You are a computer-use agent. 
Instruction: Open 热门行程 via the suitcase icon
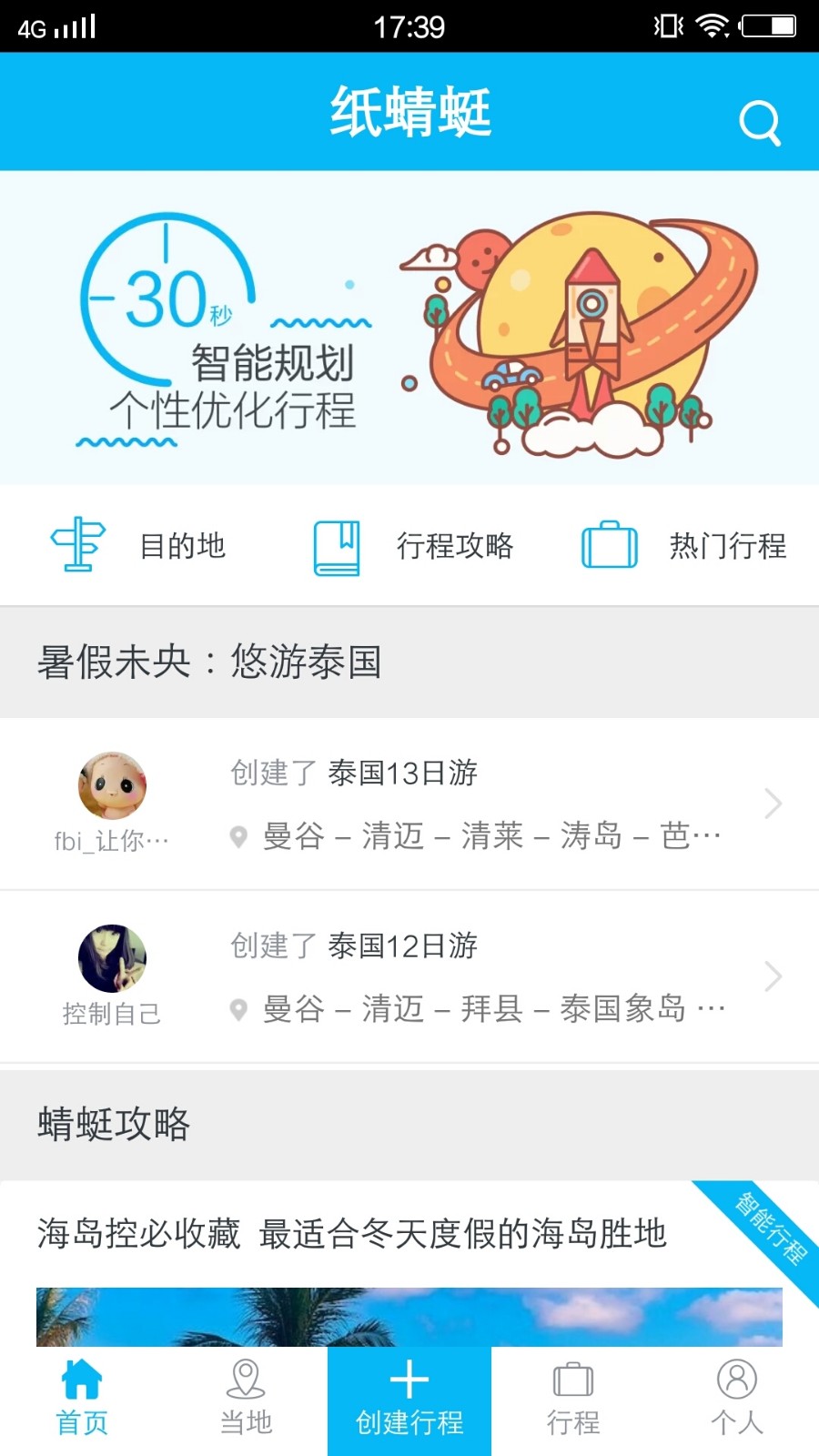point(607,546)
